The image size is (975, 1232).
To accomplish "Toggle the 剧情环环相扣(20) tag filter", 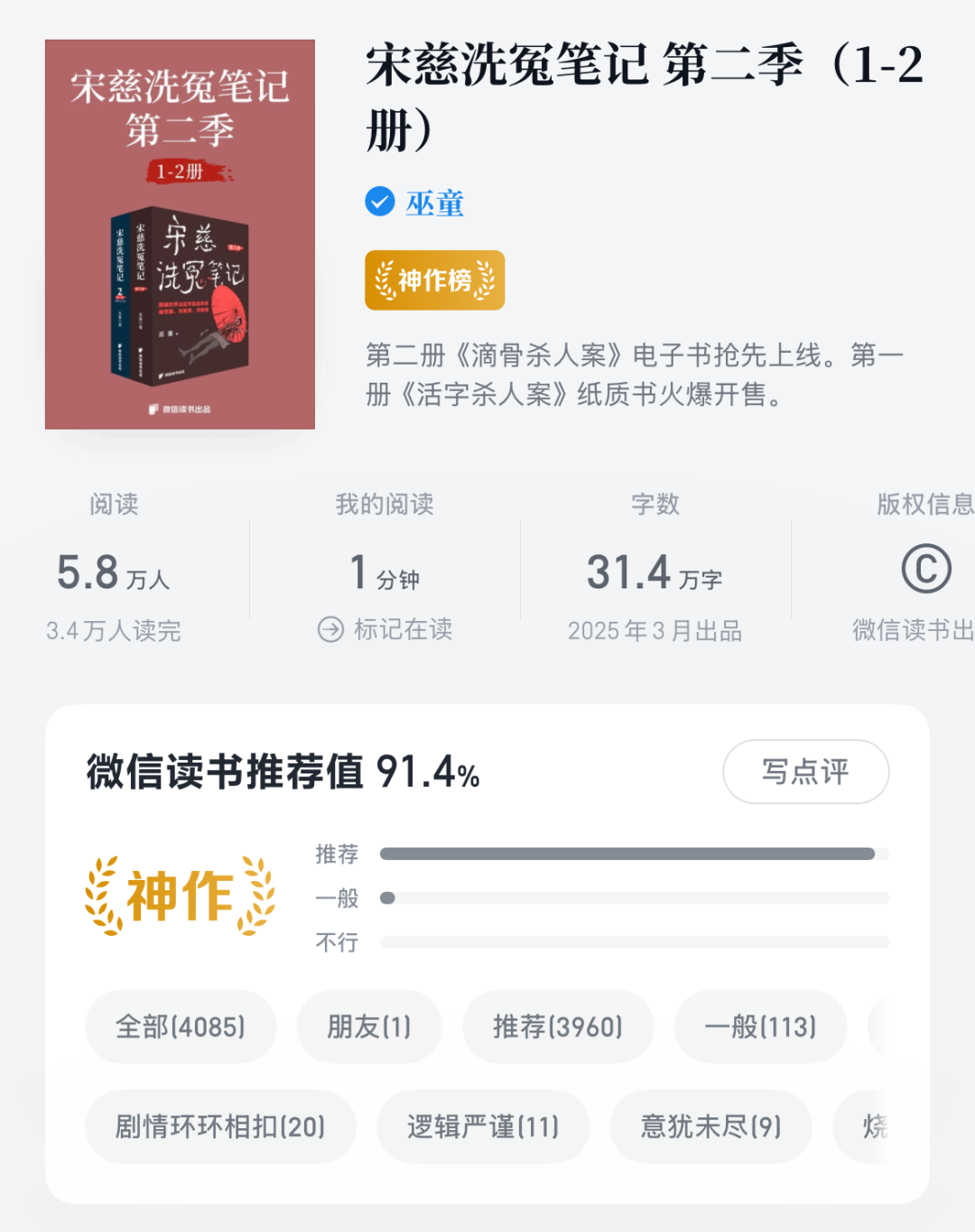I will [221, 1126].
